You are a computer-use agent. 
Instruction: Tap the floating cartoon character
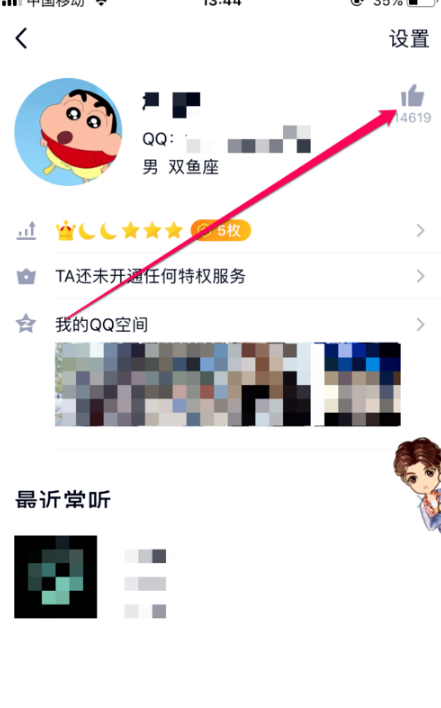pyautogui.click(x=419, y=484)
